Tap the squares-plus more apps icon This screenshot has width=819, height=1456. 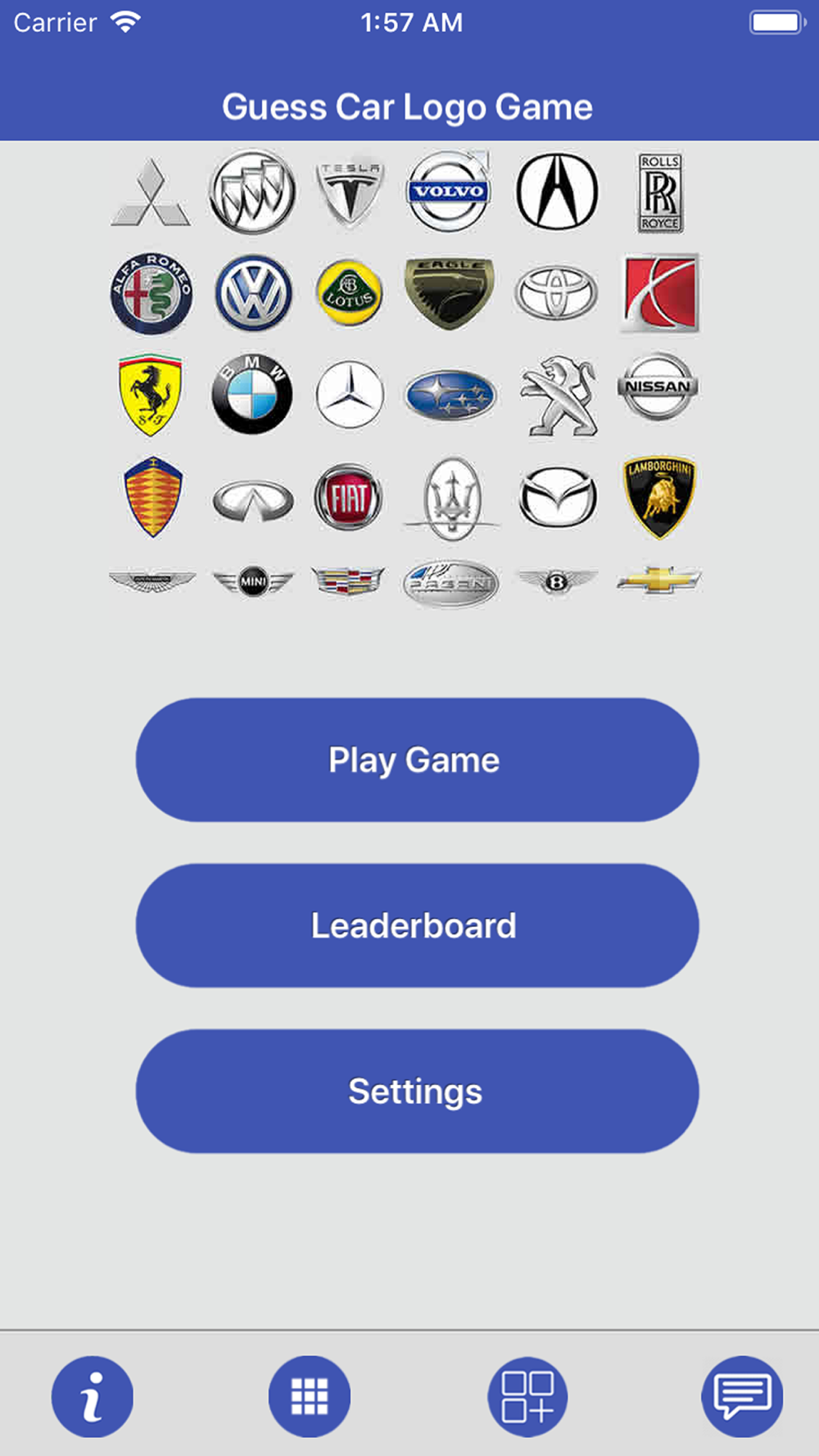coord(527,1396)
